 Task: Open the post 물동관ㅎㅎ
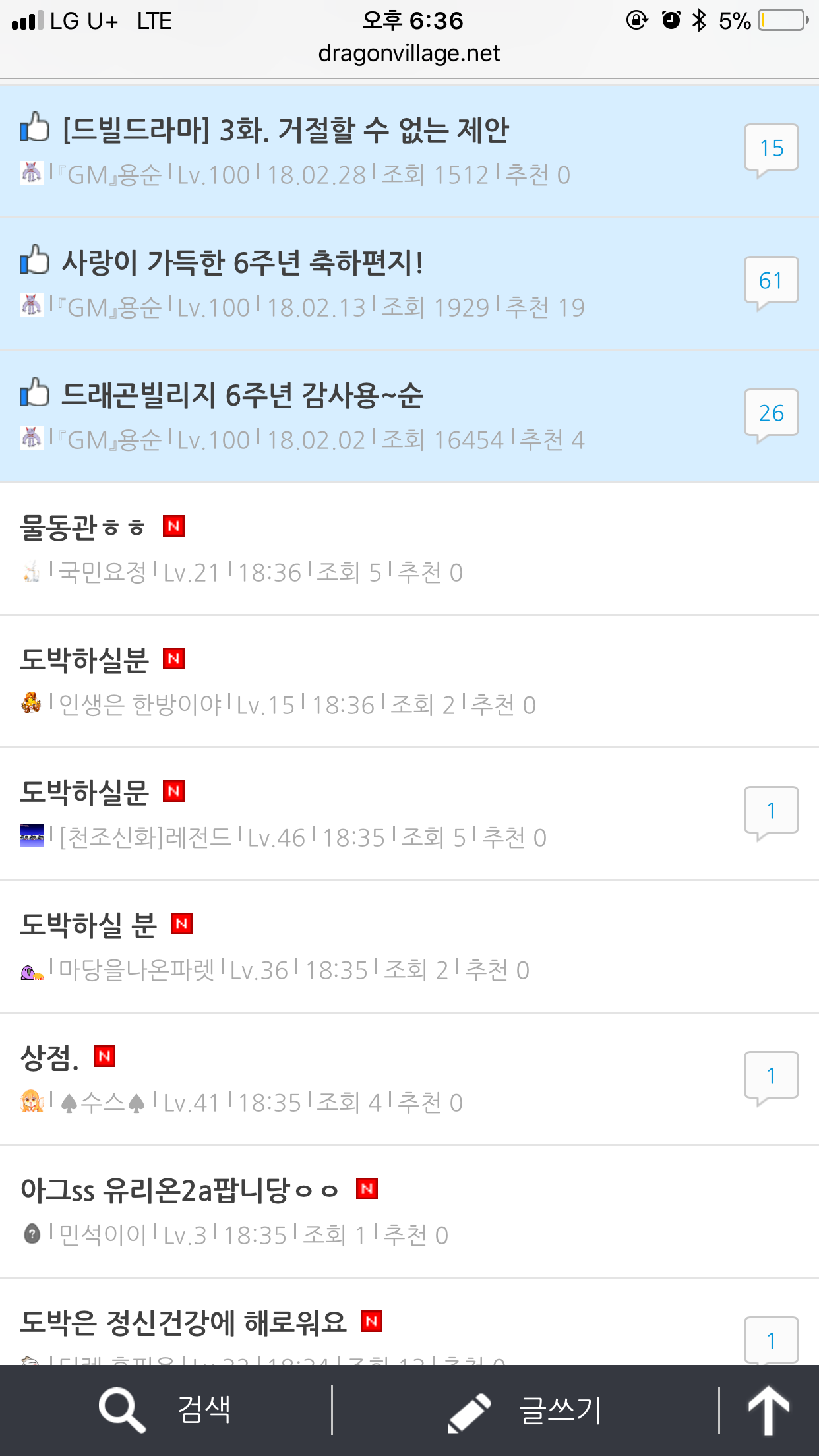point(82,528)
